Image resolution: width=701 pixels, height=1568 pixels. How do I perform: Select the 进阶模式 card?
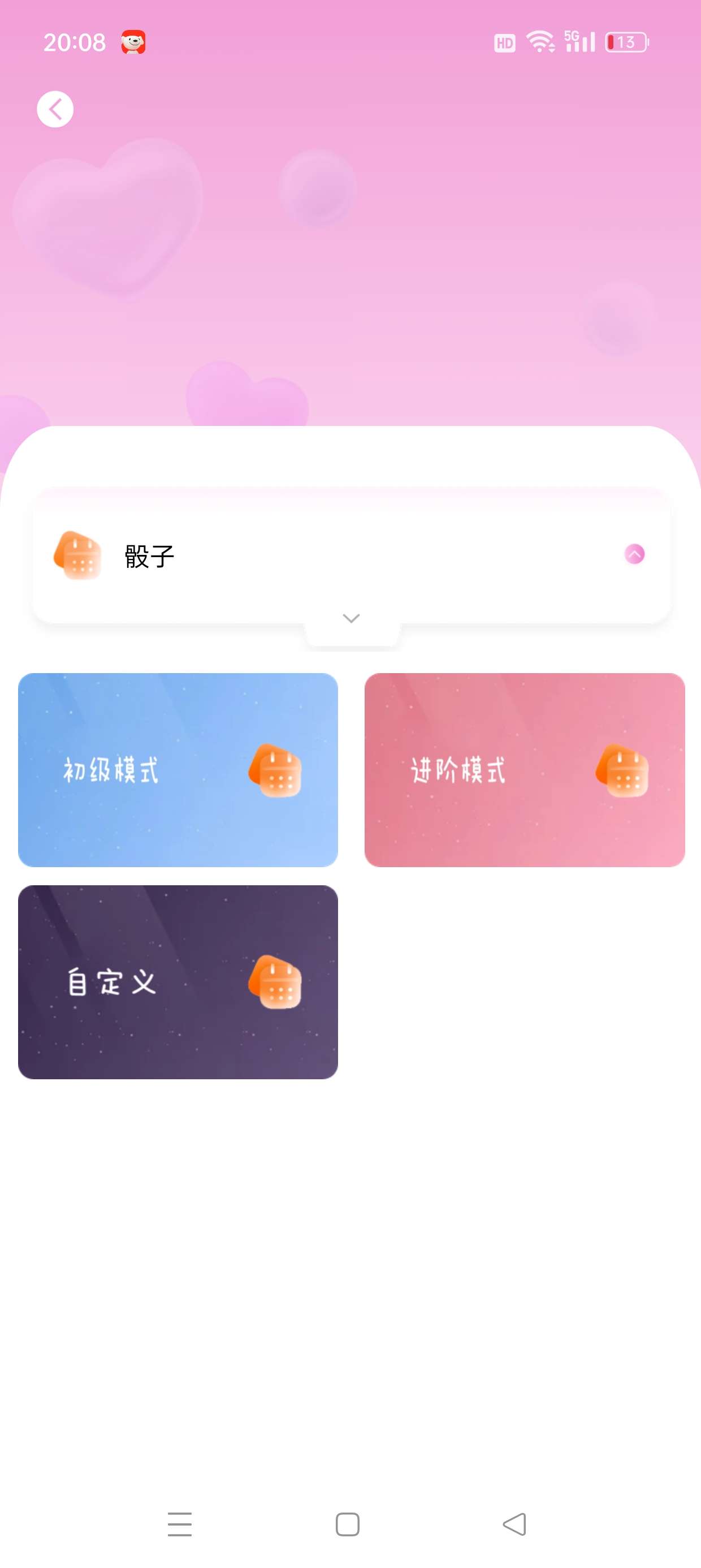(525, 770)
